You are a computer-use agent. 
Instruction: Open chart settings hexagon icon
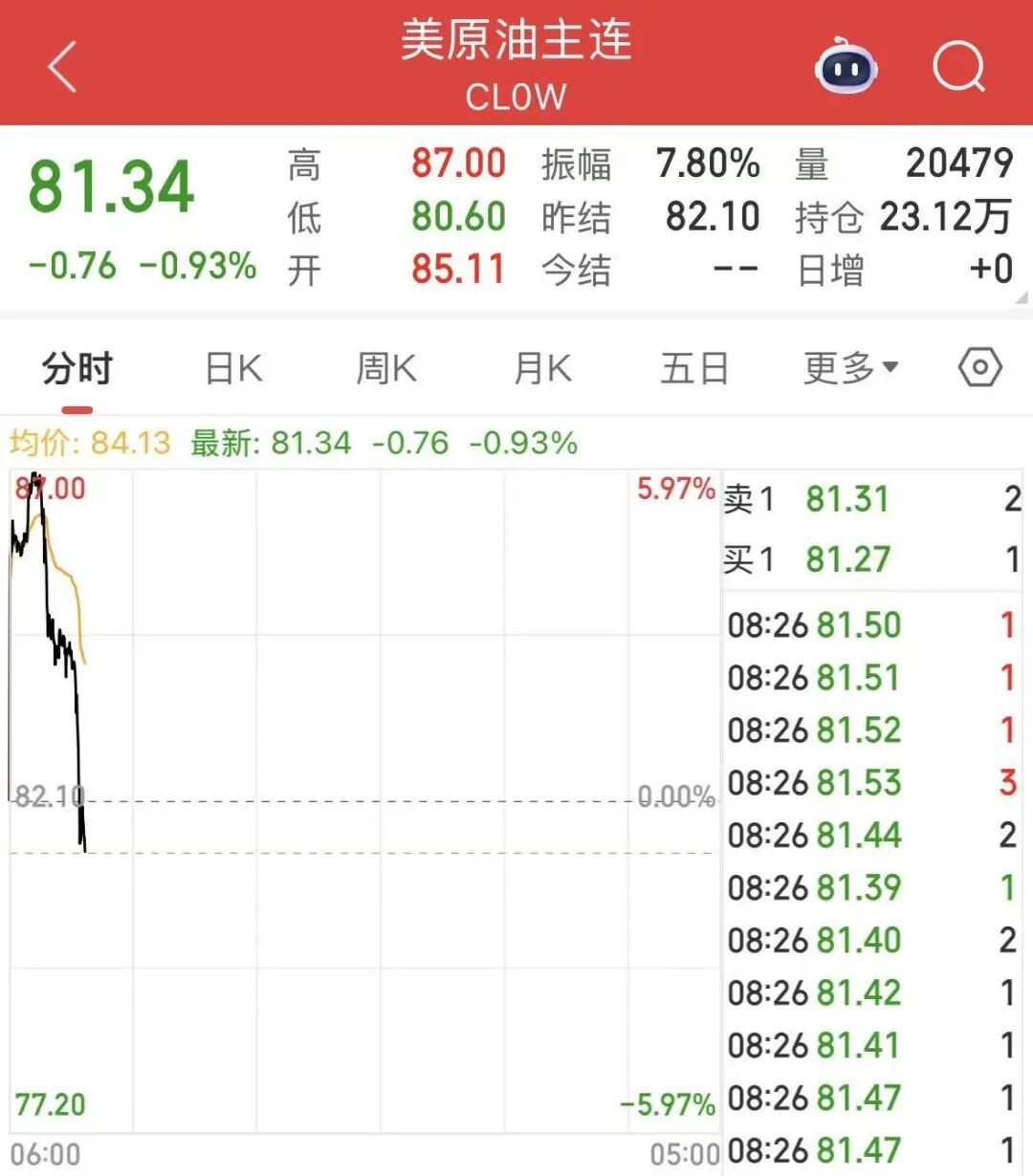979,368
